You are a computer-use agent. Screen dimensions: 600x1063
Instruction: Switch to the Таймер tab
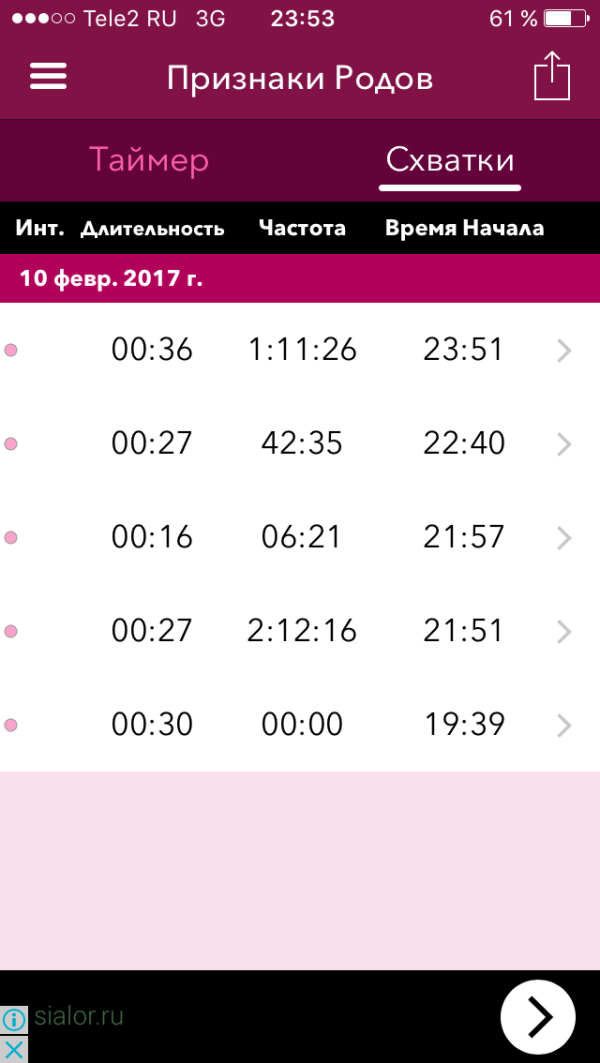click(149, 160)
